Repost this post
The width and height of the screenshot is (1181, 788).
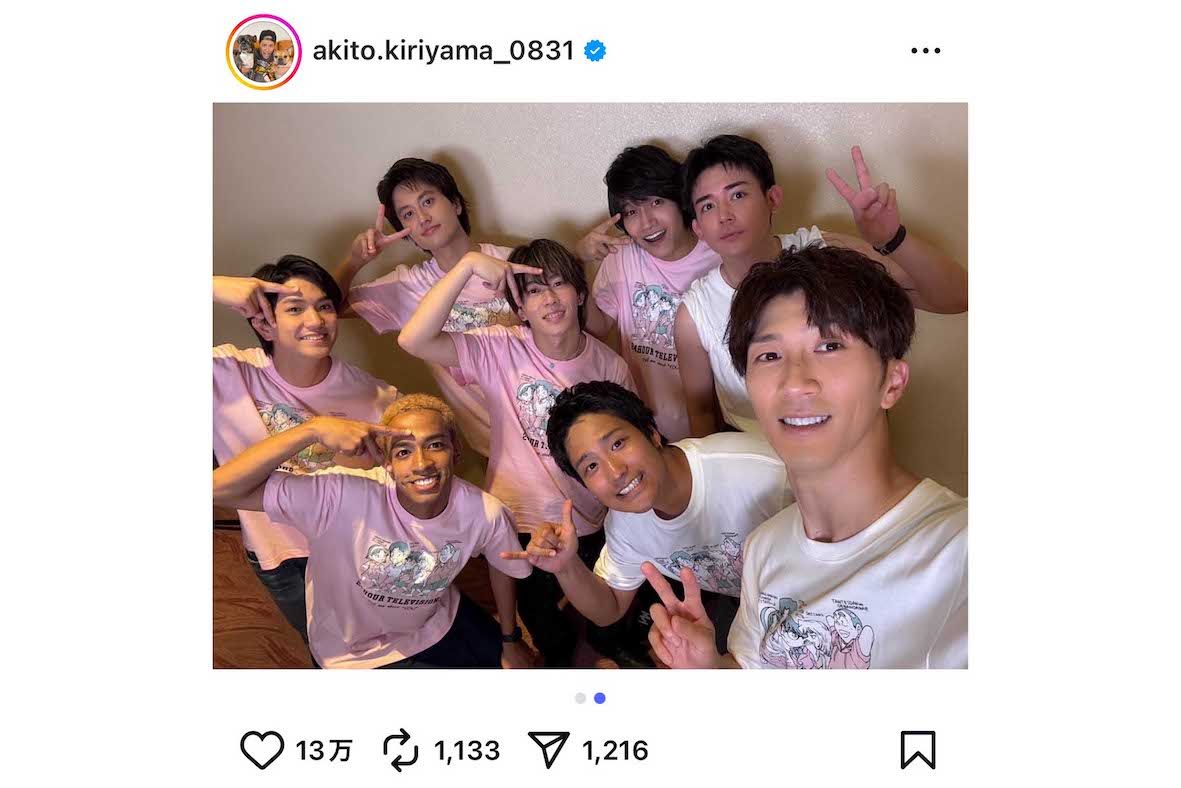[x=401, y=750]
